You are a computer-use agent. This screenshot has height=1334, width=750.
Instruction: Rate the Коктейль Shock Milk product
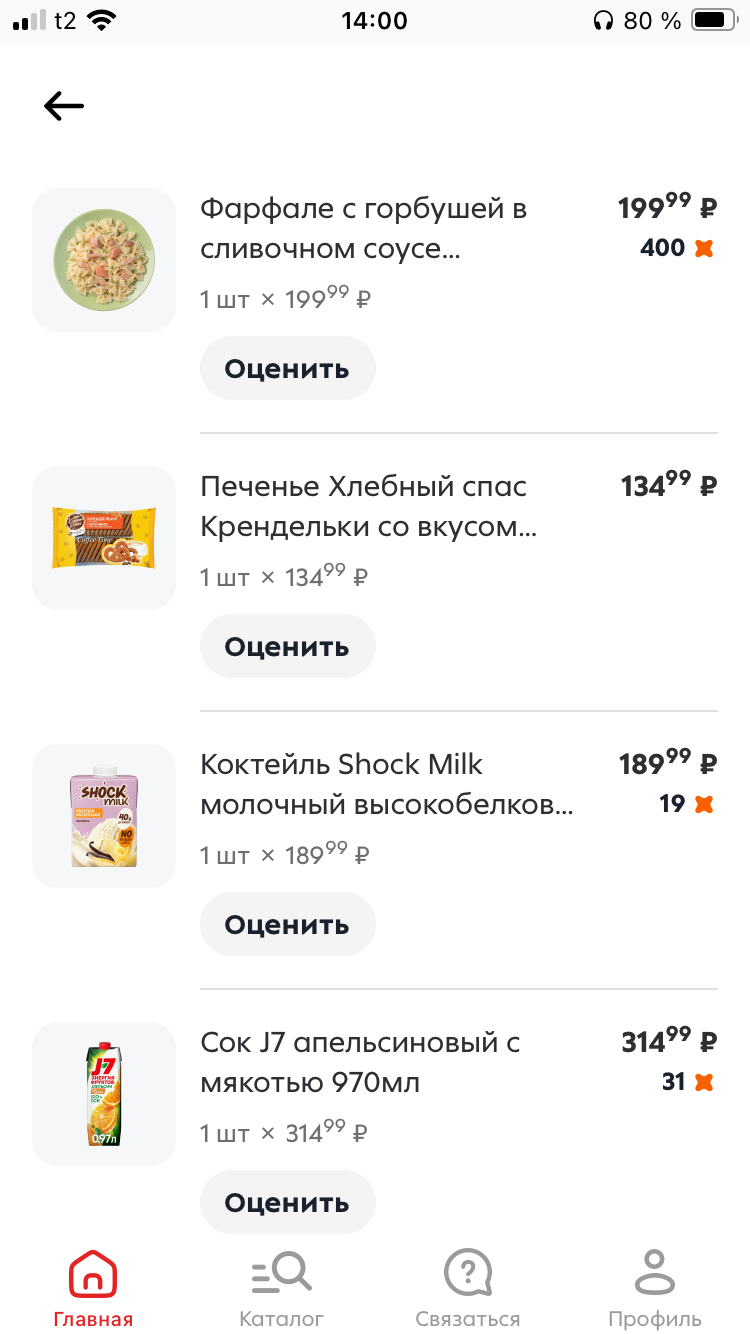[287, 924]
